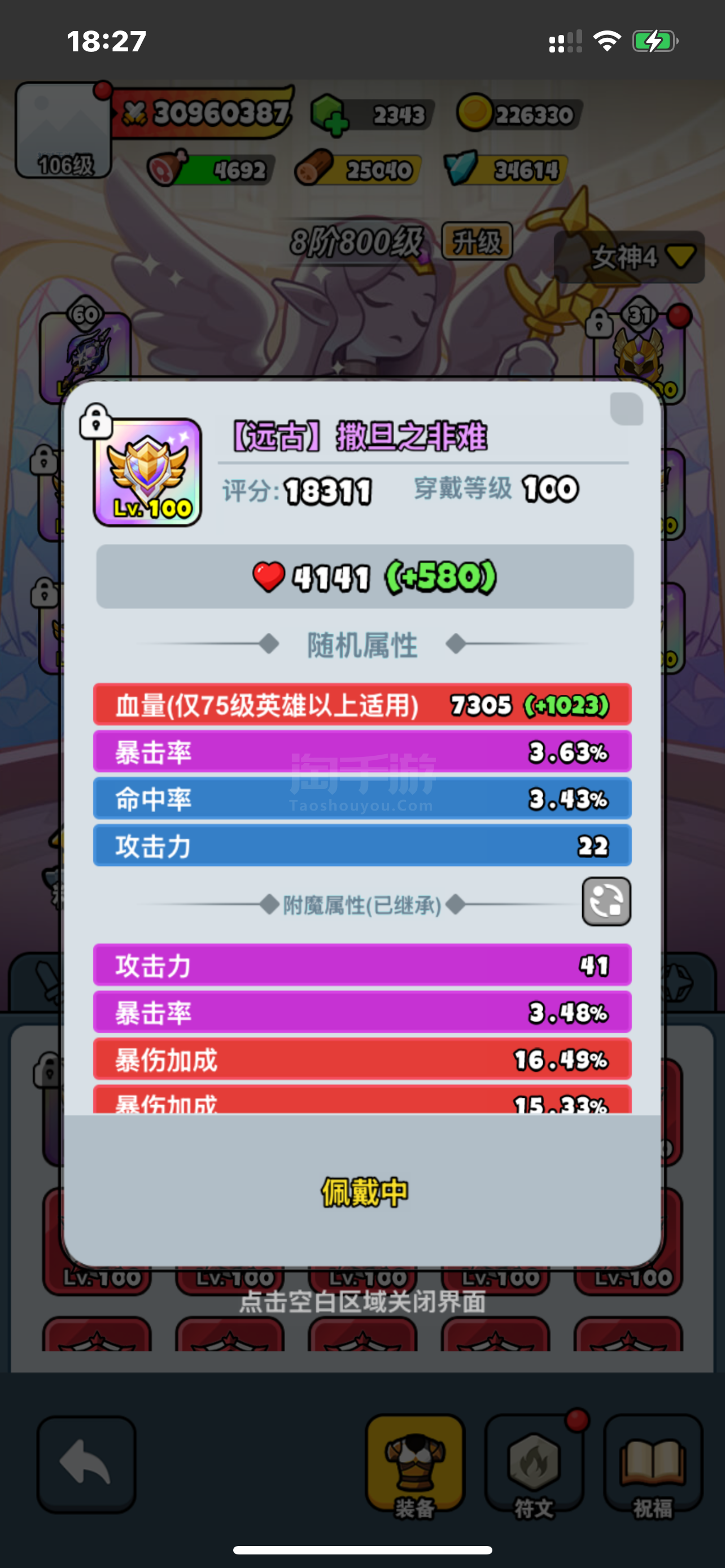Expand the 女神4 dropdown
The height and width of the screenshot is (1568, 725).
coord(630,257)
